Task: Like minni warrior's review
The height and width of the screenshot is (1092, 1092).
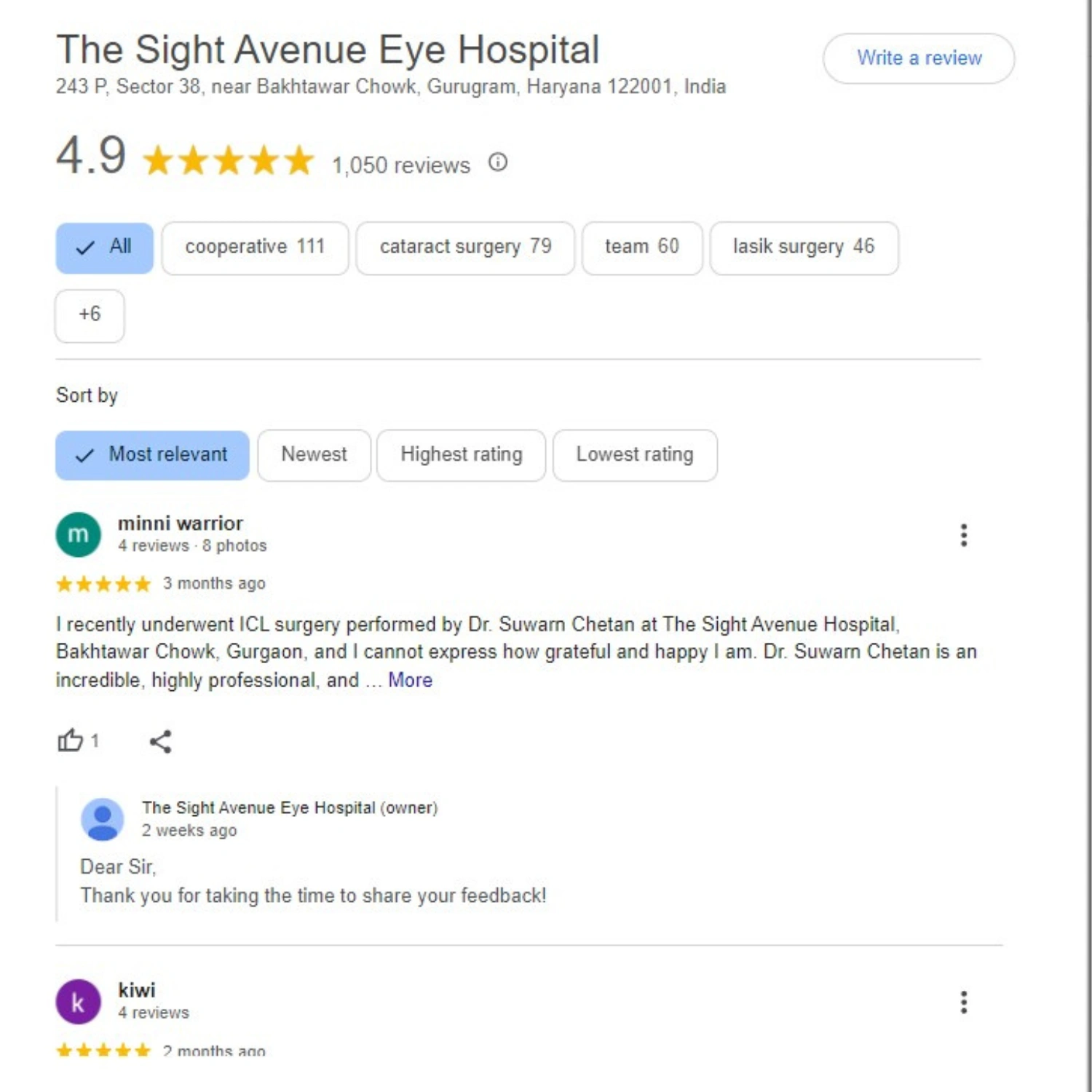Action: coord(71,740)
